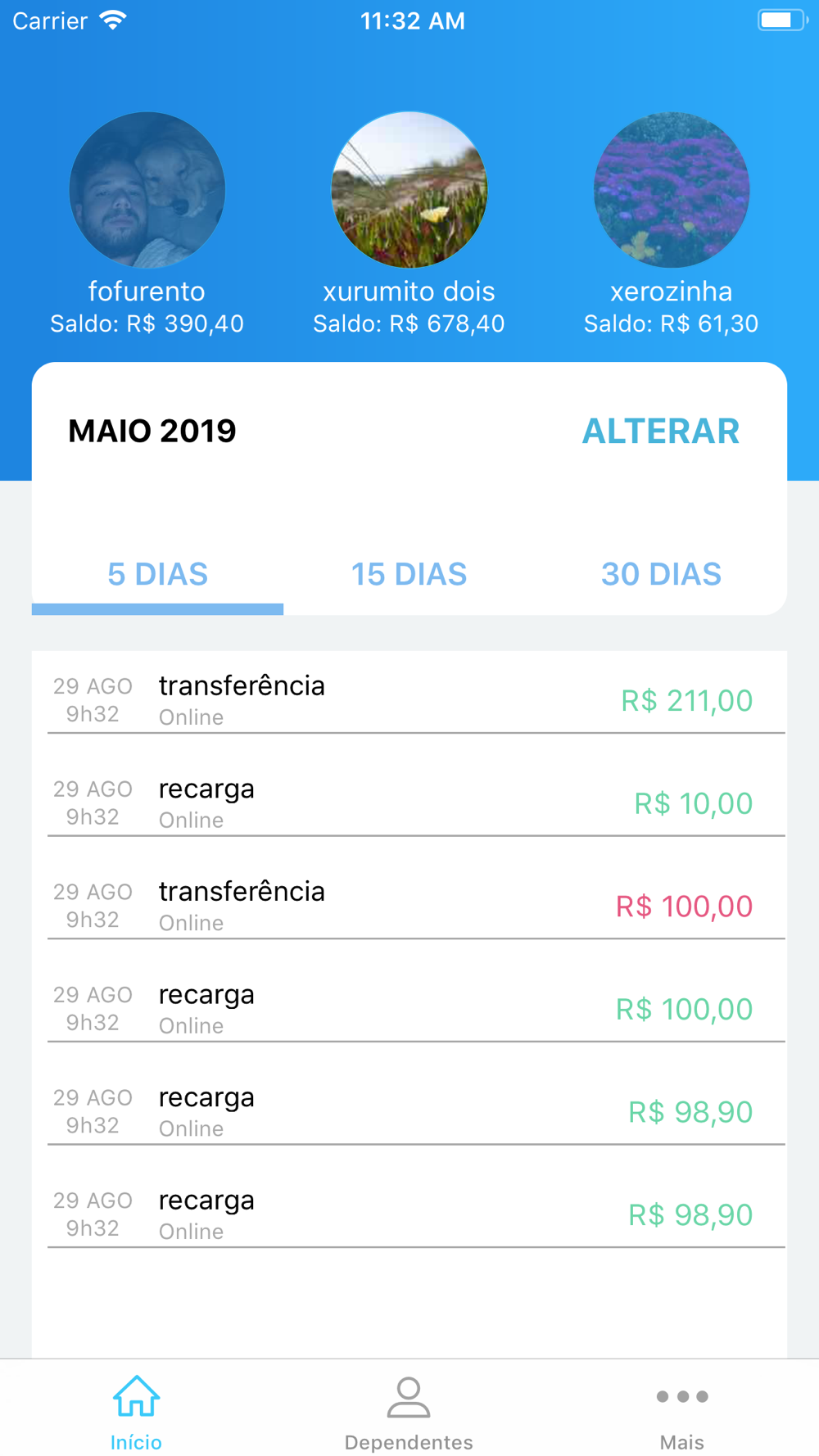The width and height of the screenshot is (819, 1456).
Task: Switch to the 5 DIAS tab
Action: (x=157, y=575)
